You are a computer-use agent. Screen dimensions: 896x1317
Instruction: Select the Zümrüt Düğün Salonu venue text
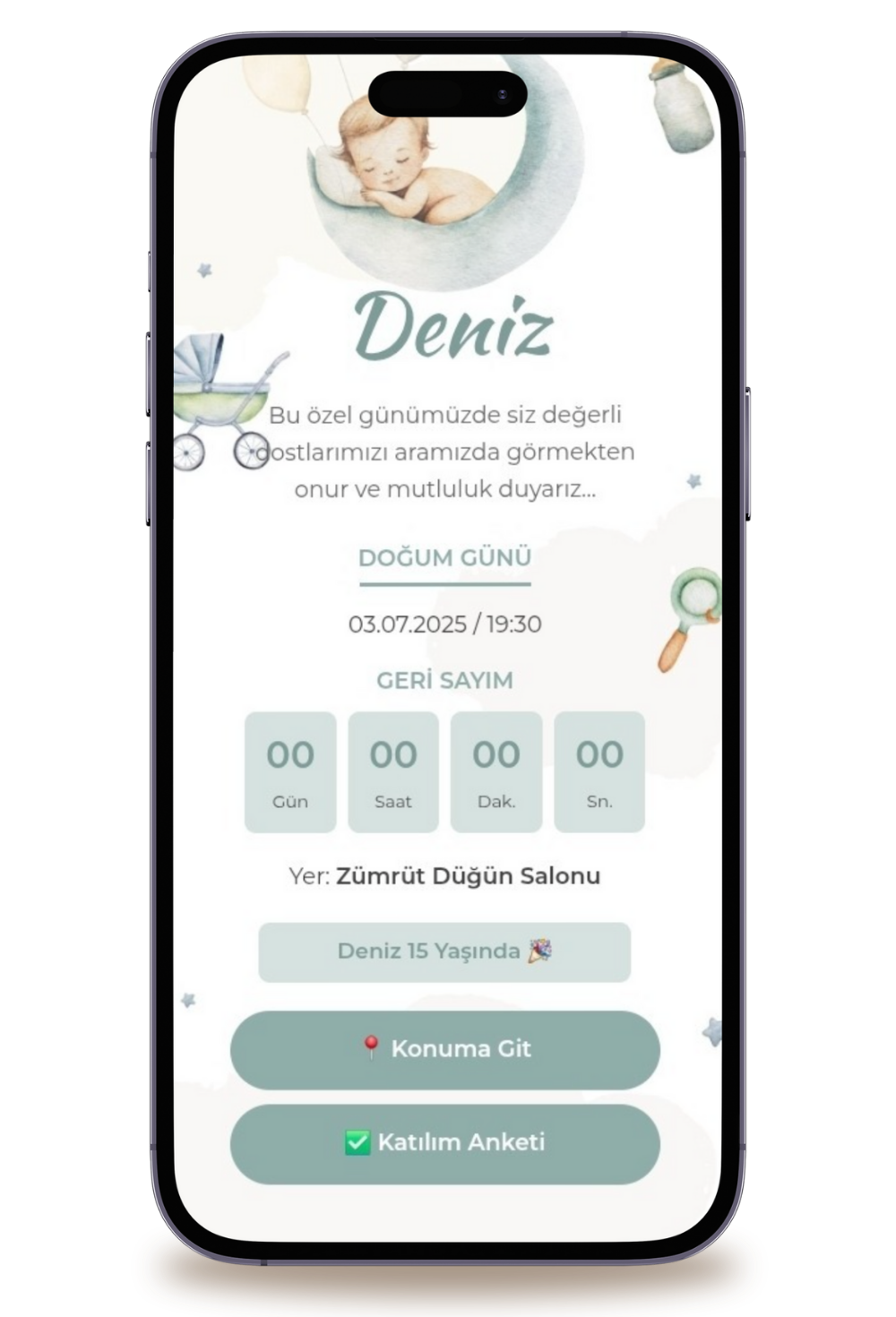point(470,875)
